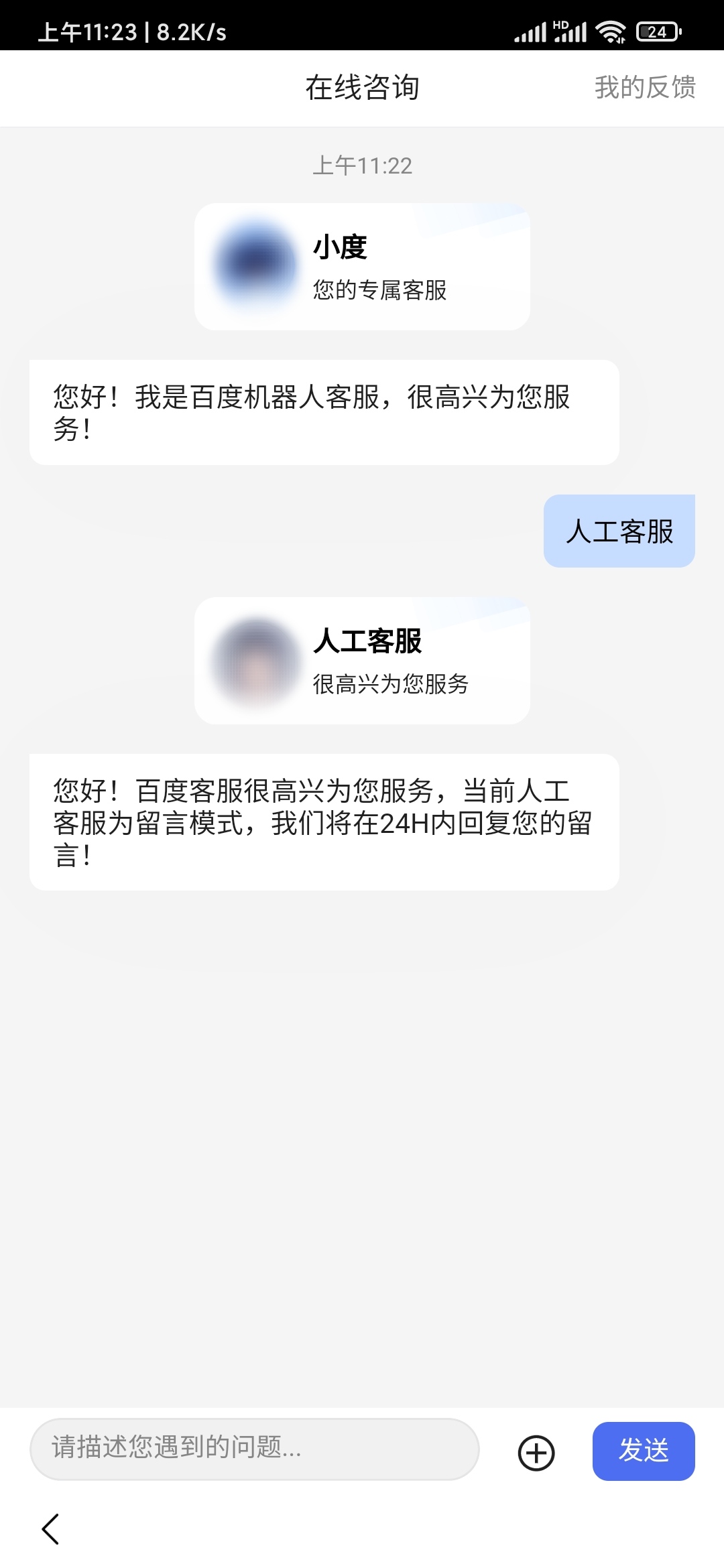Switch to the 在线咨询 tab title
The height and width of the screenshot is (1568, 724).
point(362,87)
